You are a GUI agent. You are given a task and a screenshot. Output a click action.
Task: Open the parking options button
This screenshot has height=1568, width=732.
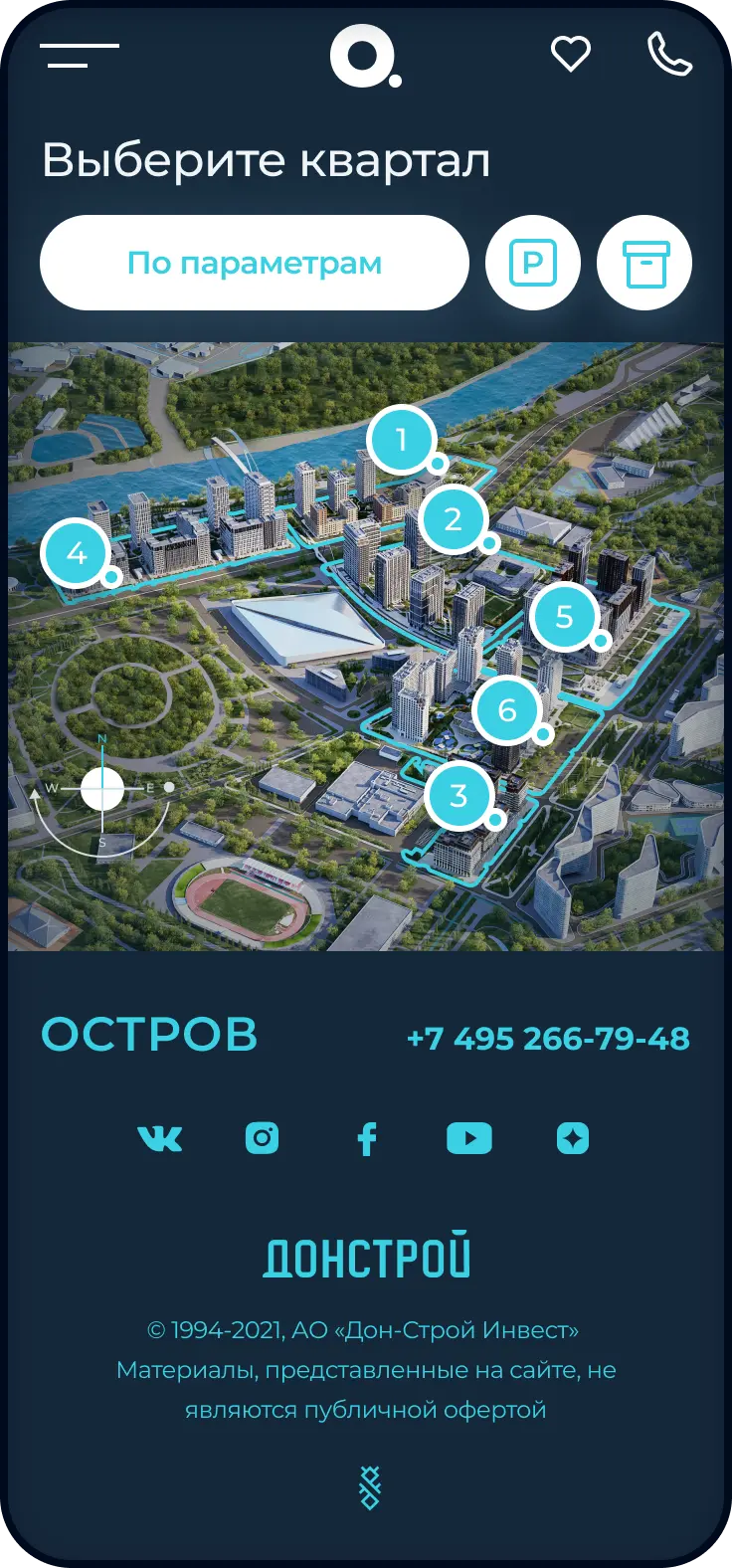(x=532, y=264)
